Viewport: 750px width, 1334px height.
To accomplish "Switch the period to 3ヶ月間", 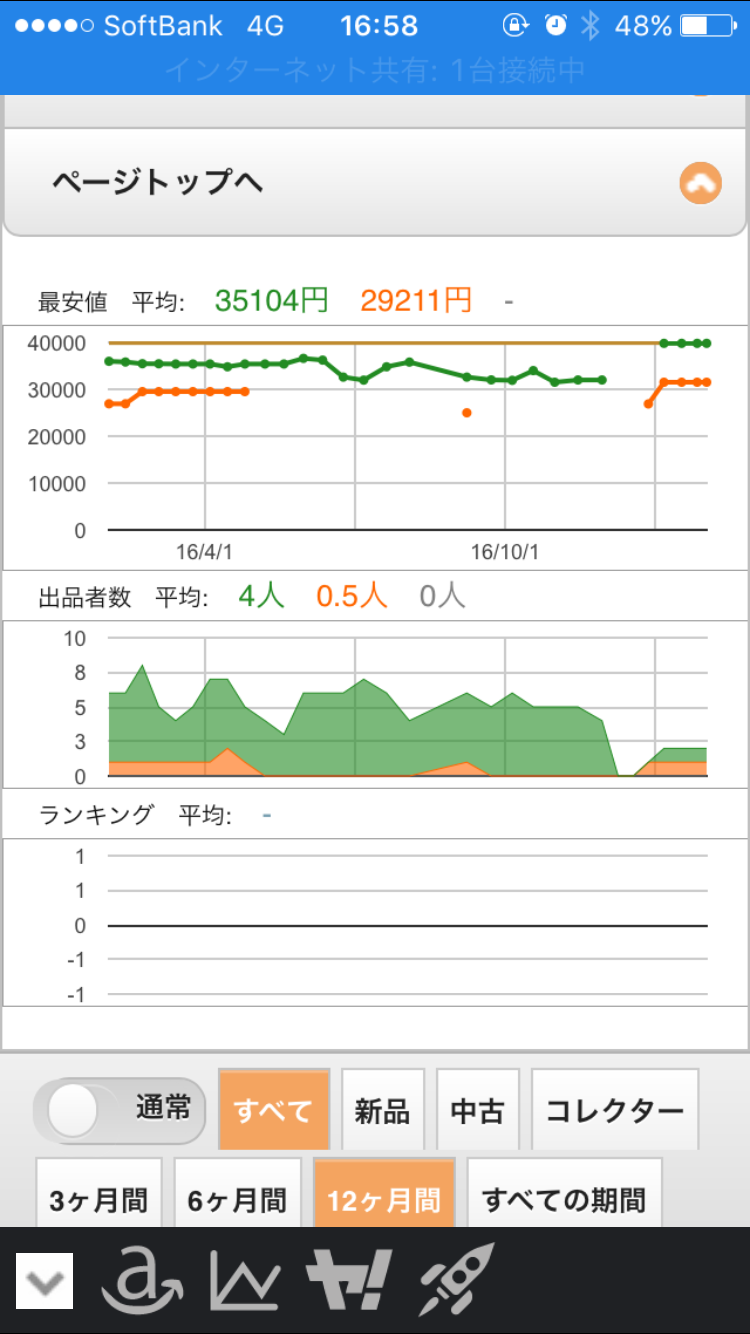I will click(x=99, y=1197).
